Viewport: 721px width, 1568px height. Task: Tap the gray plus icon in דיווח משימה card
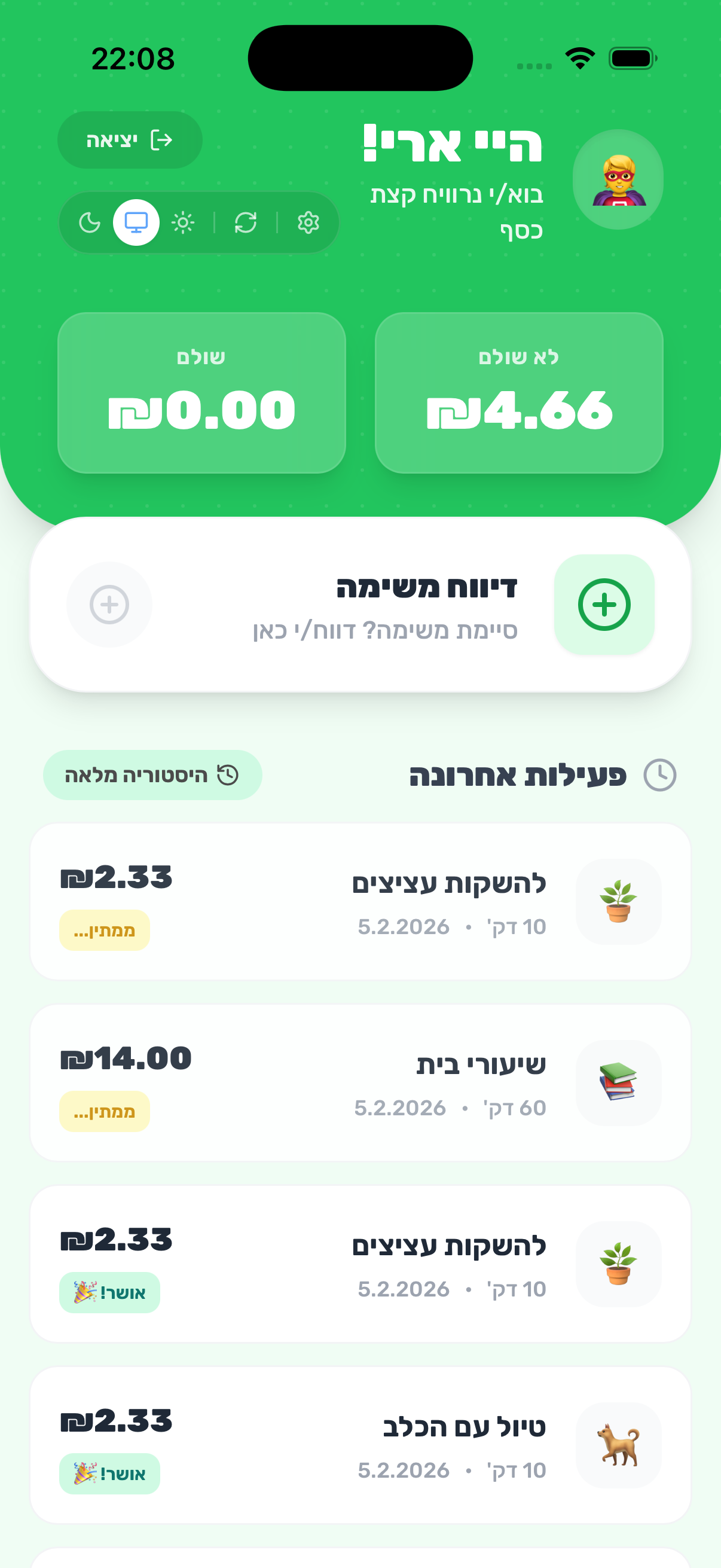(109, 605)
